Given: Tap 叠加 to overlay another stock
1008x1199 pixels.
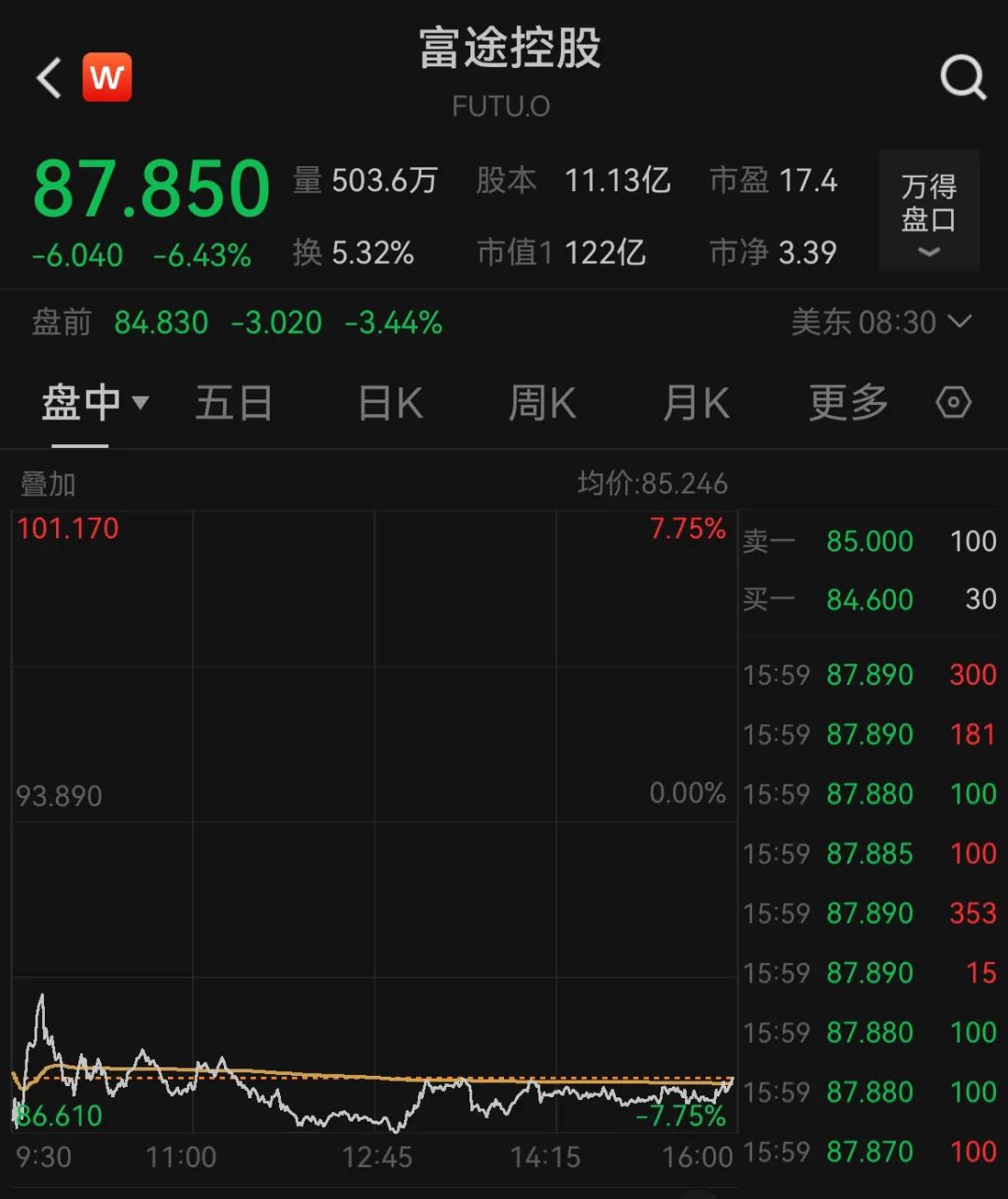Looking at the screenshot, I should pos(48,483).
